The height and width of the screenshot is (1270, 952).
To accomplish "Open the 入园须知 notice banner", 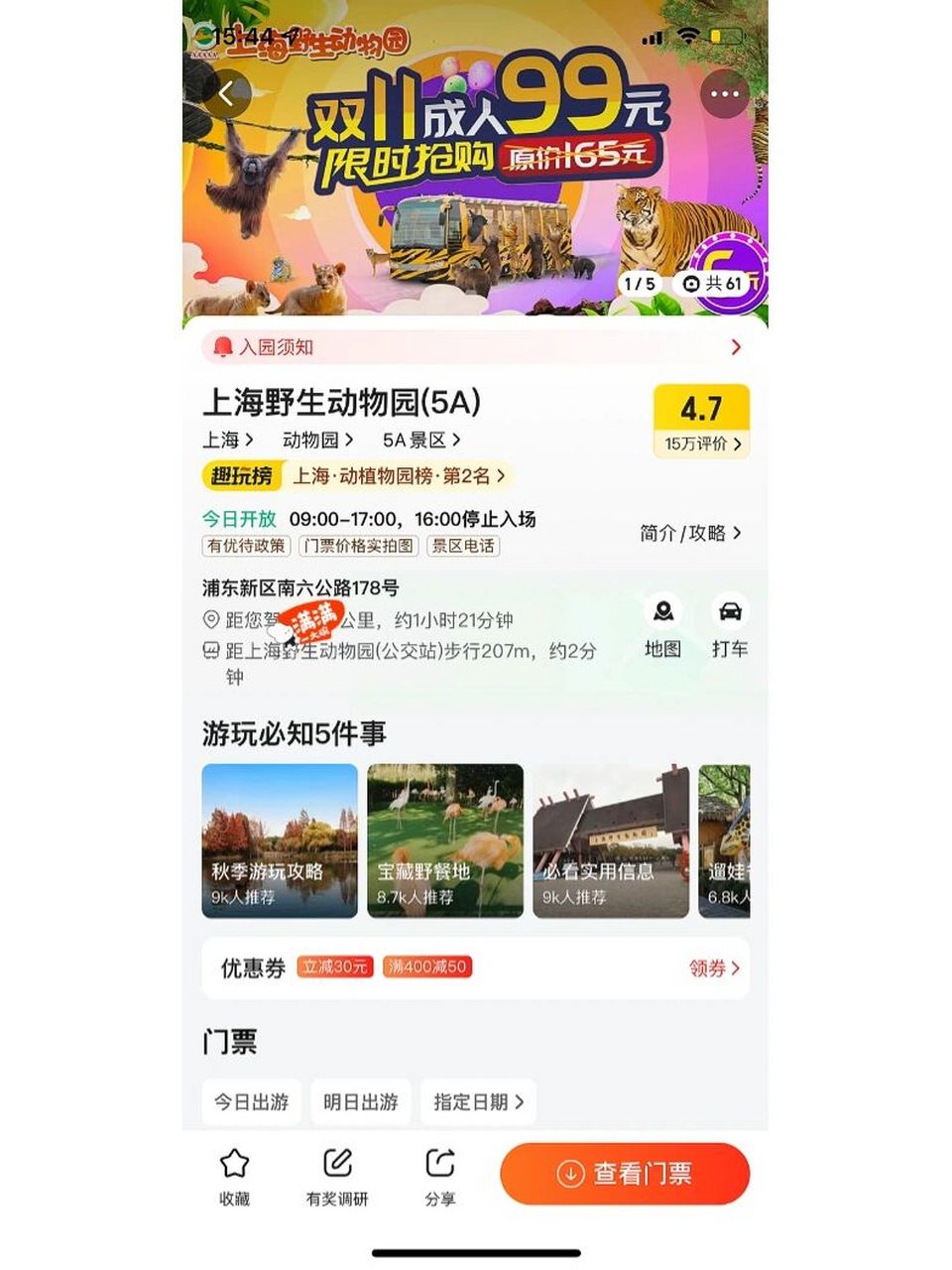I will click(x=475, y=347).
